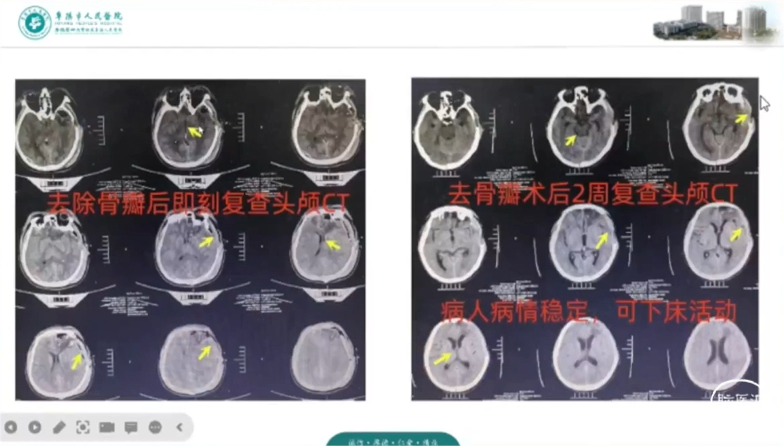Collapse the slideshow toolbar with the arrow
784x446 pixels.
click(x=179, y=427)
